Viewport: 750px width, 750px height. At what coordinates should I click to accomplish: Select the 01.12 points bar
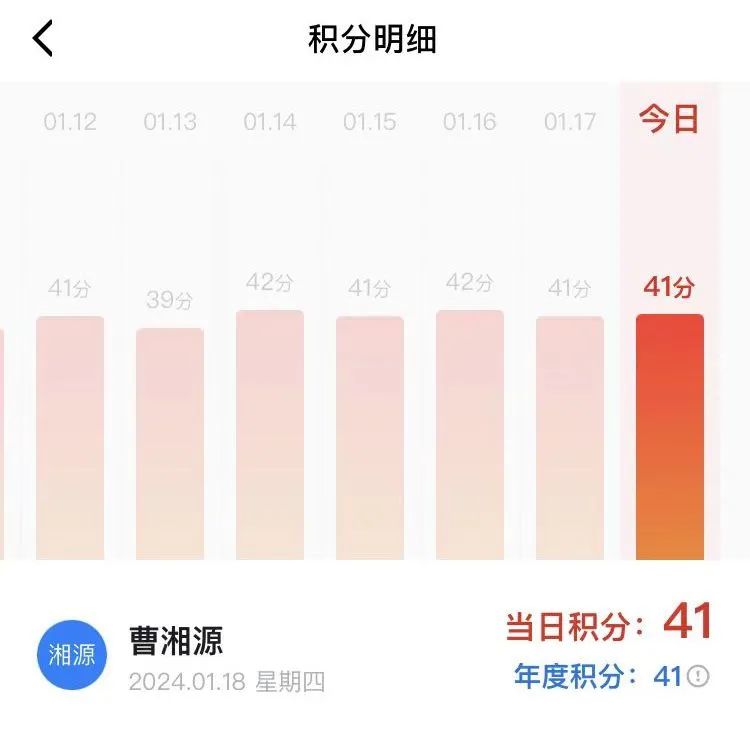click(70, 438)
